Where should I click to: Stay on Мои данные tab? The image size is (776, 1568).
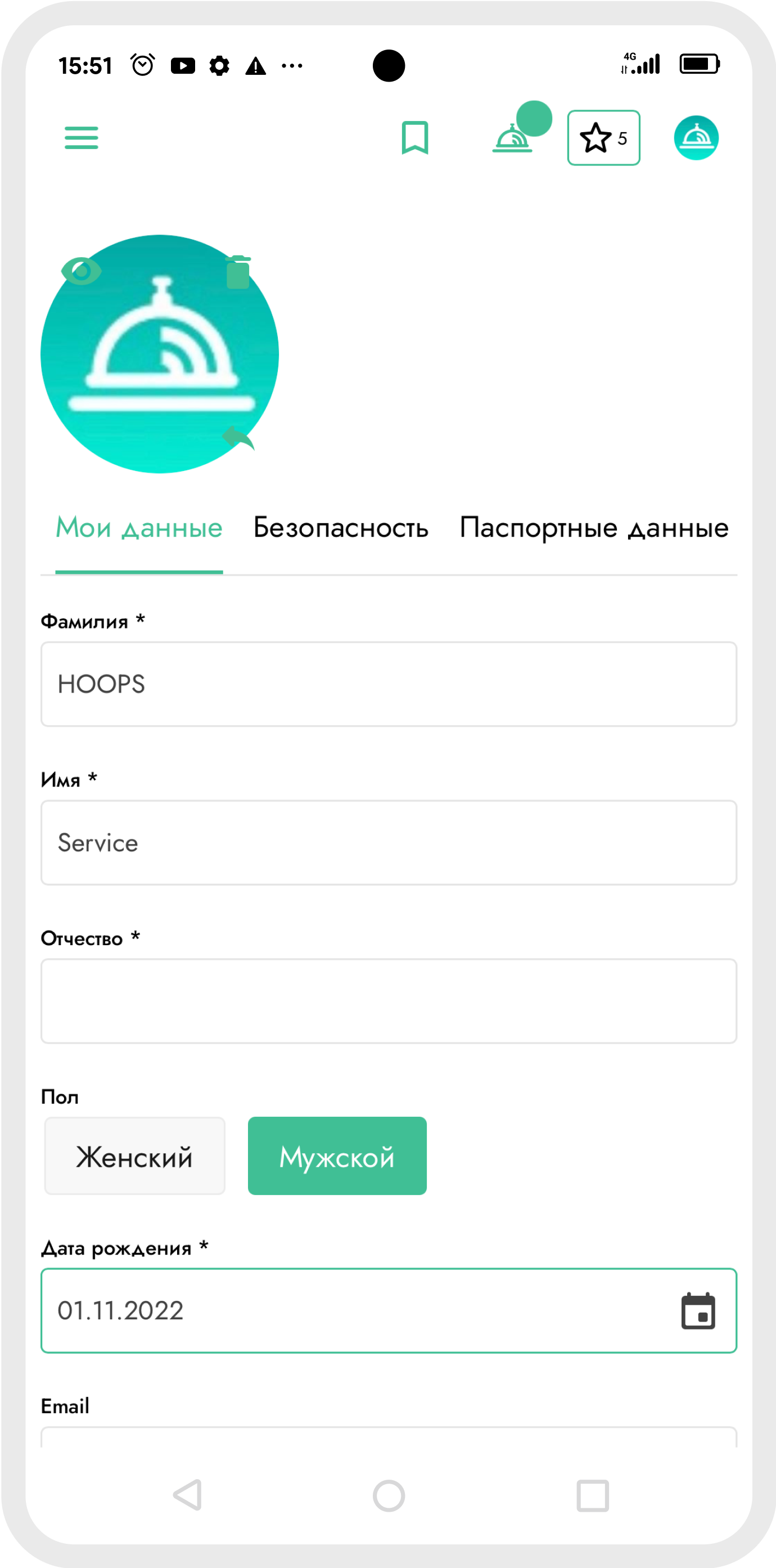click(x=138, y=528)
